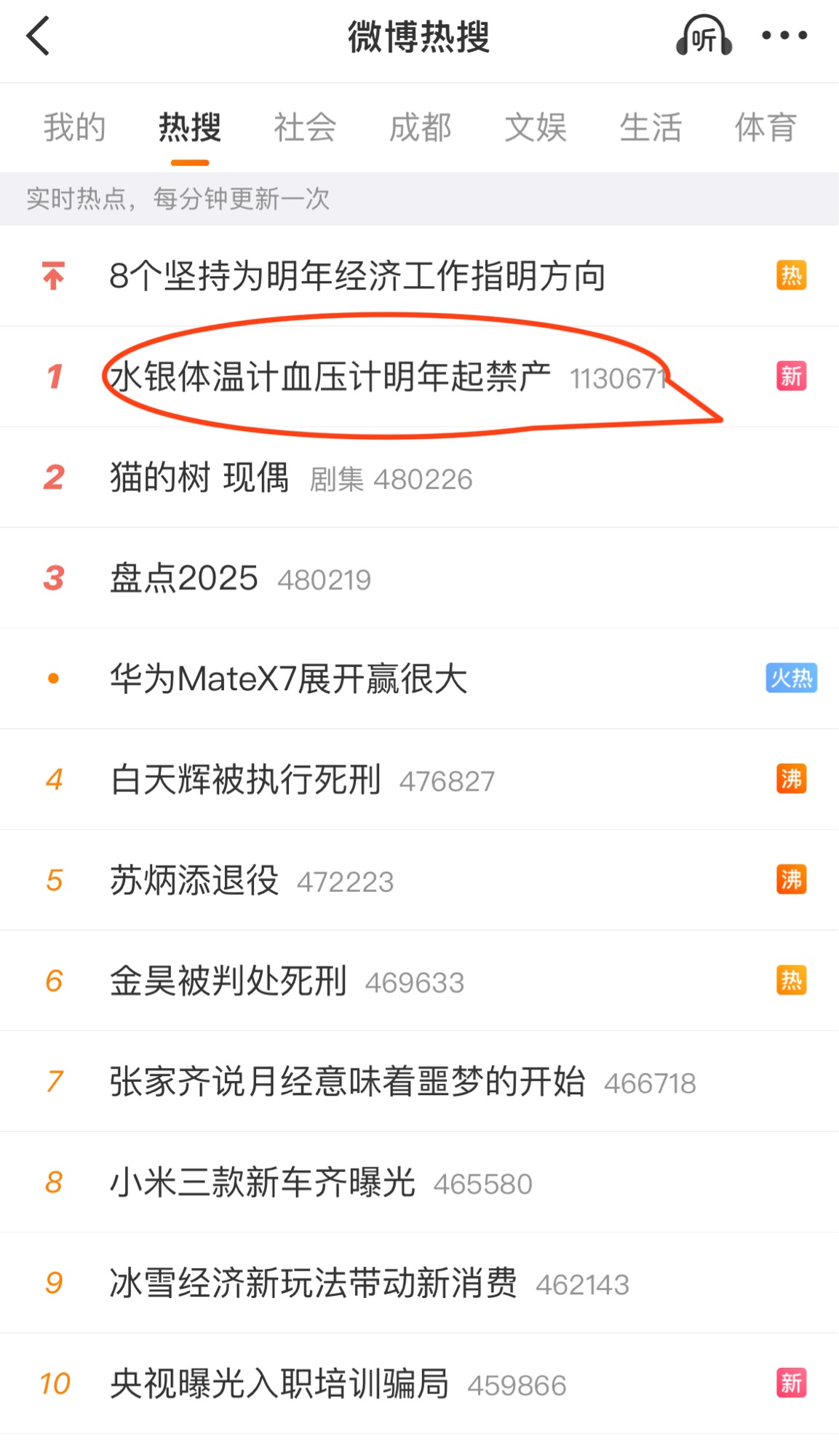This screenshot has height=1456, width=839.
Task: Open topic 白天辉被执行死刑
Action: tap(245, 780)
